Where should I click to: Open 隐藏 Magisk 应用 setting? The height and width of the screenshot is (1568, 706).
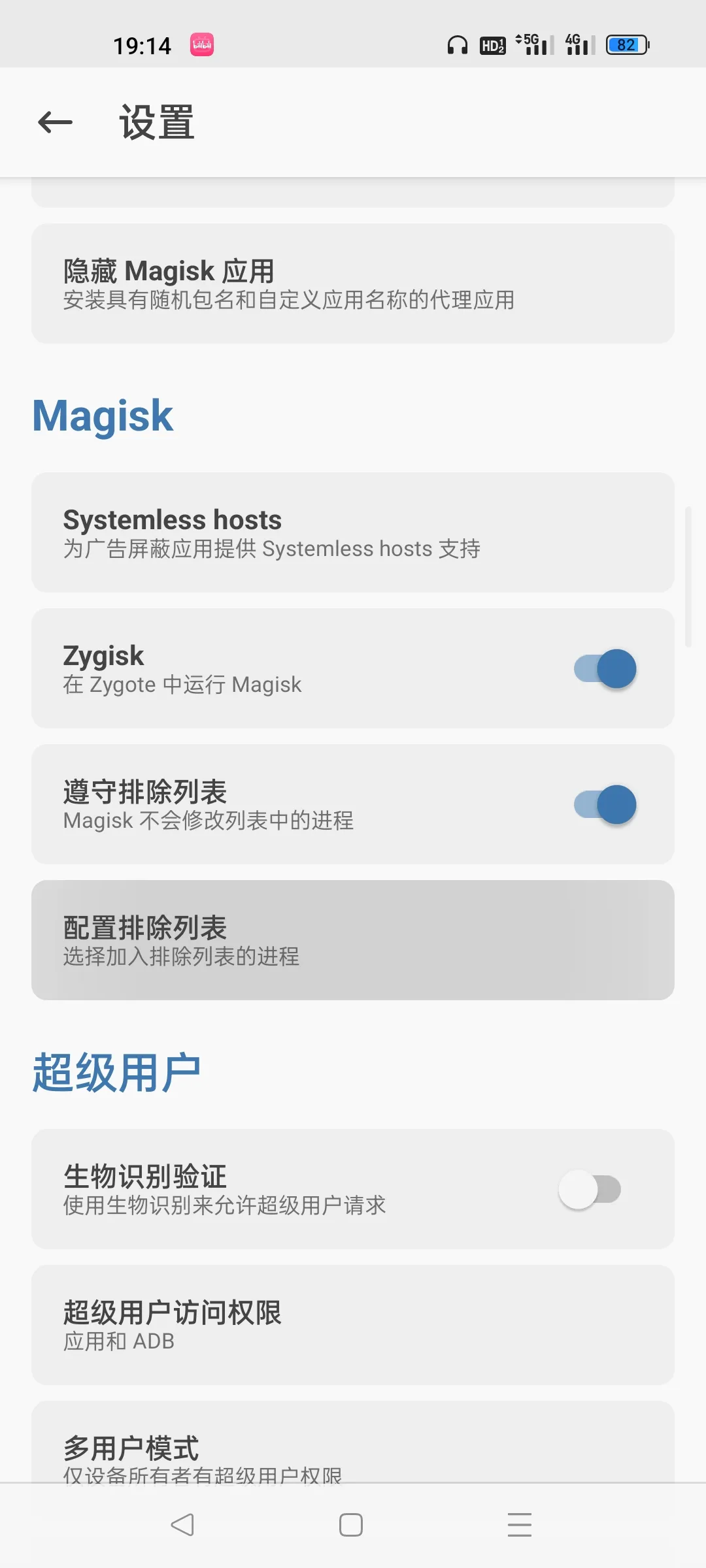coord(353,284)
